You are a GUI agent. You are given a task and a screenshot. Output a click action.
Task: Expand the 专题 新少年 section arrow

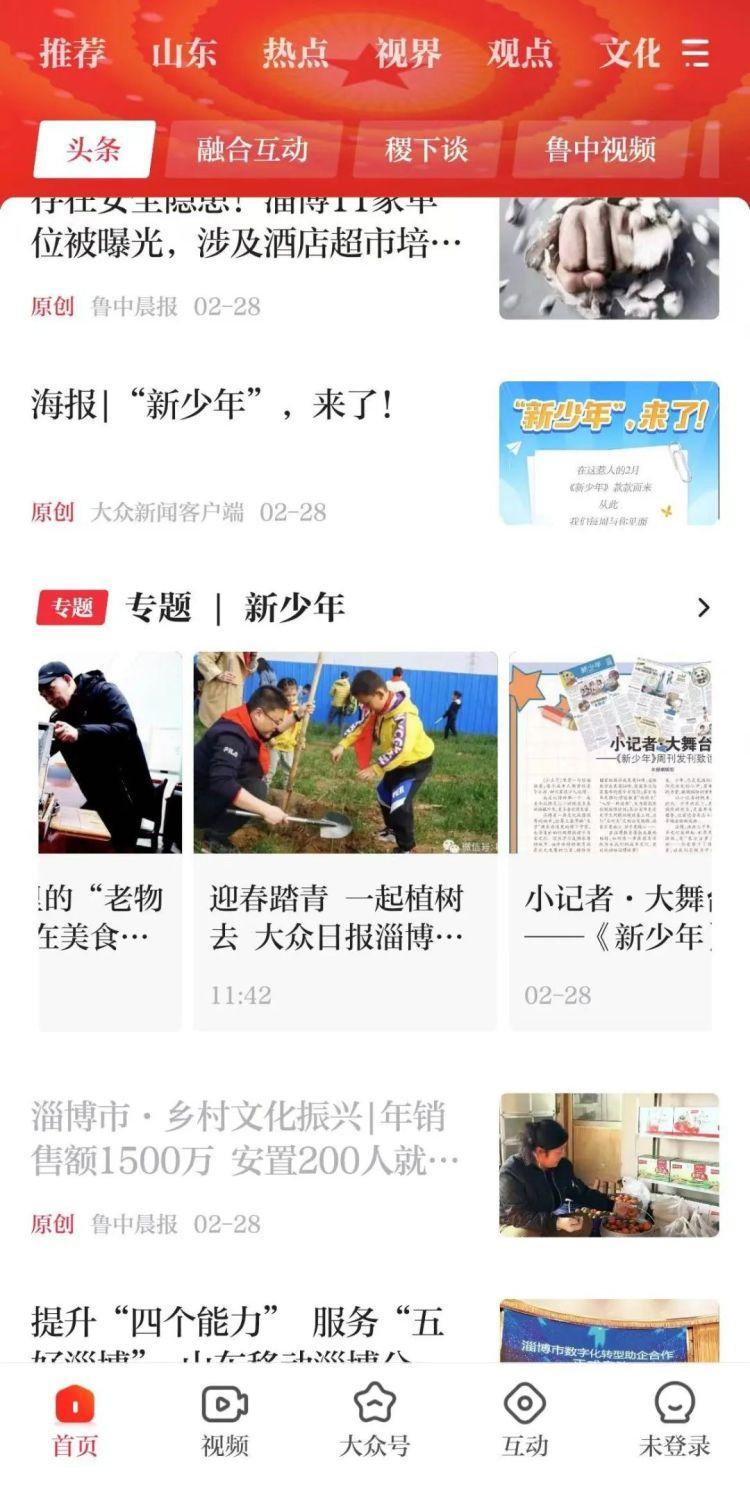click(703, 607)
